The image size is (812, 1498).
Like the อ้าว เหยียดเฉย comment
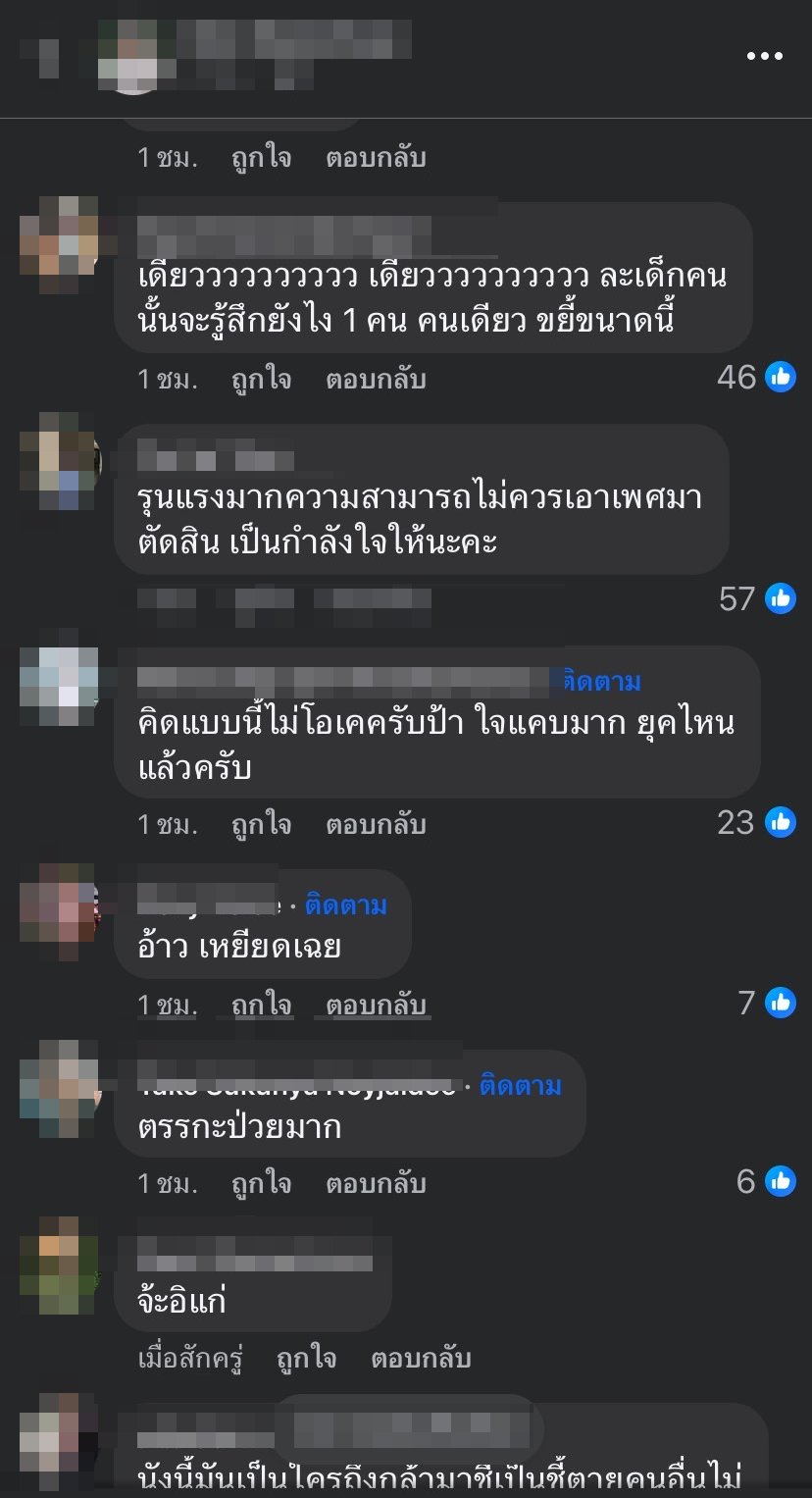tap(261, 1005)
